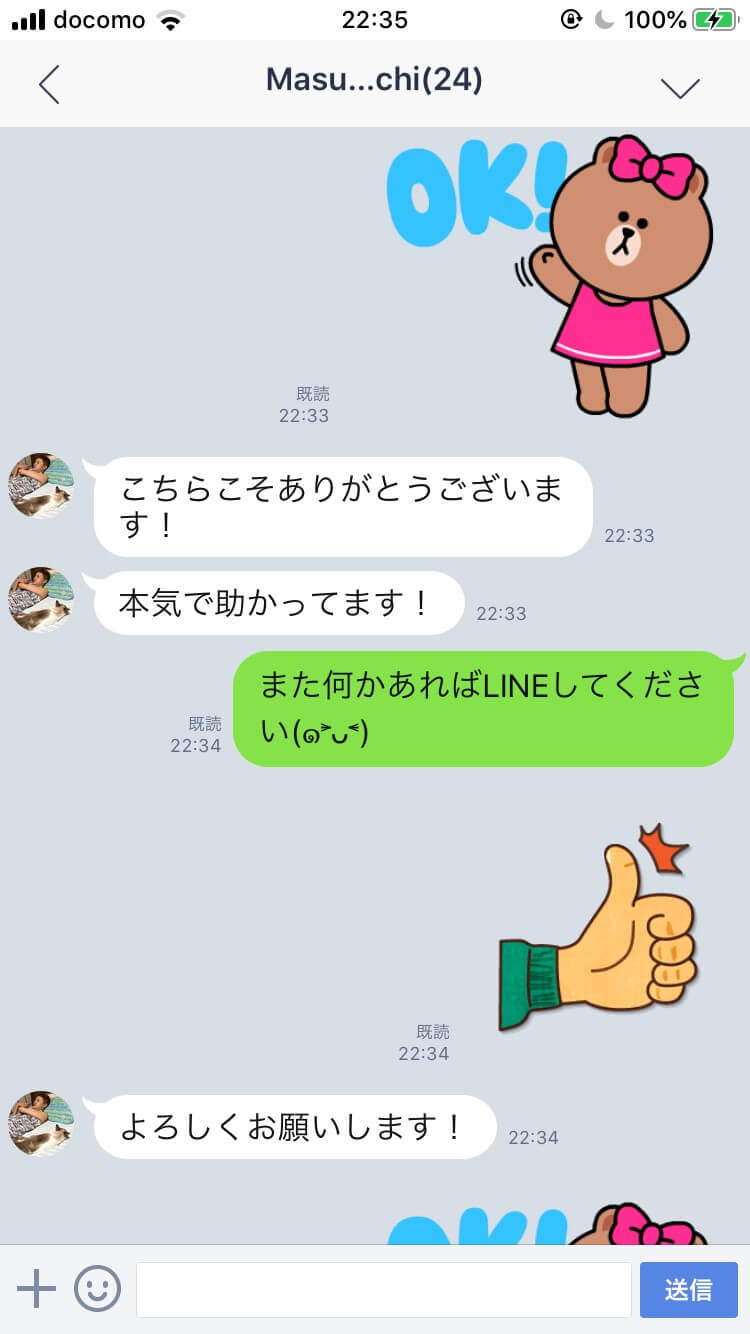Open sender avatar beside こちらこそありがとうございます

tap(41, 486)
